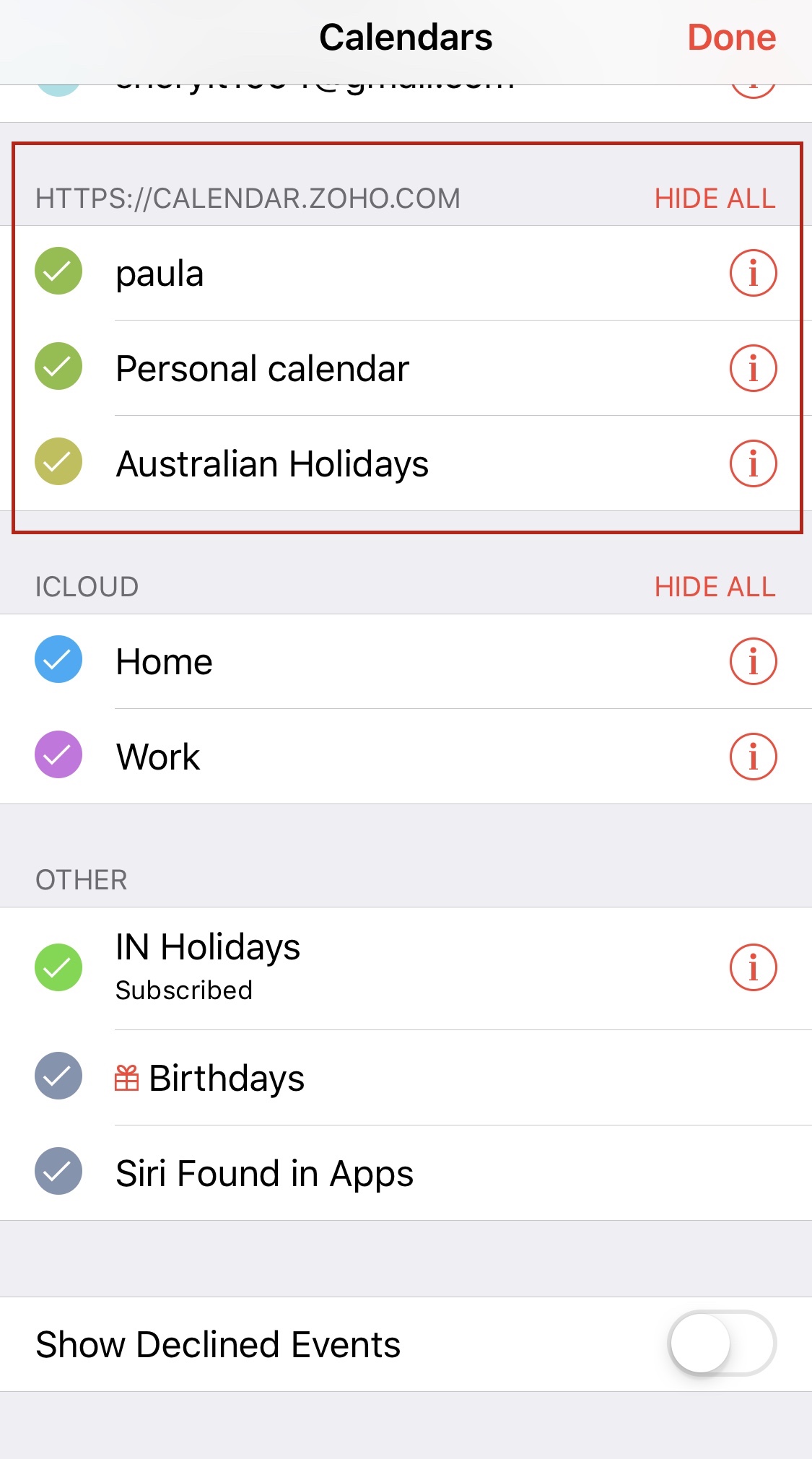Open info for IN Holidays subscription
The image size is (812, 1459).
pyautogui.click(x=753, y=967)
